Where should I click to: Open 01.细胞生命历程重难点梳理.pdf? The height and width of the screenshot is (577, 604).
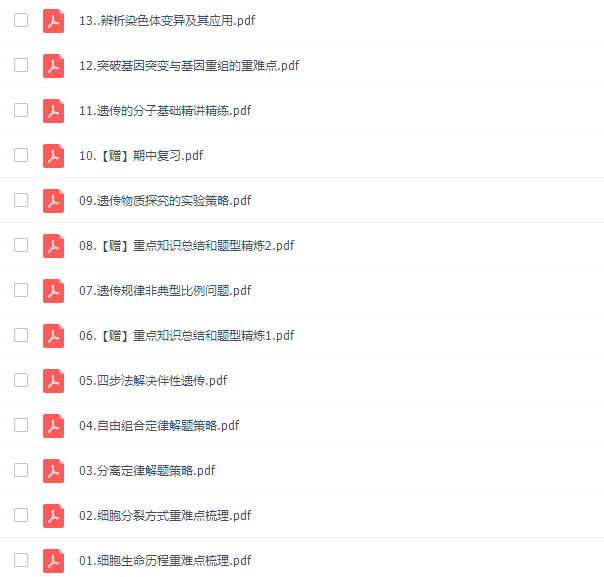165,560
